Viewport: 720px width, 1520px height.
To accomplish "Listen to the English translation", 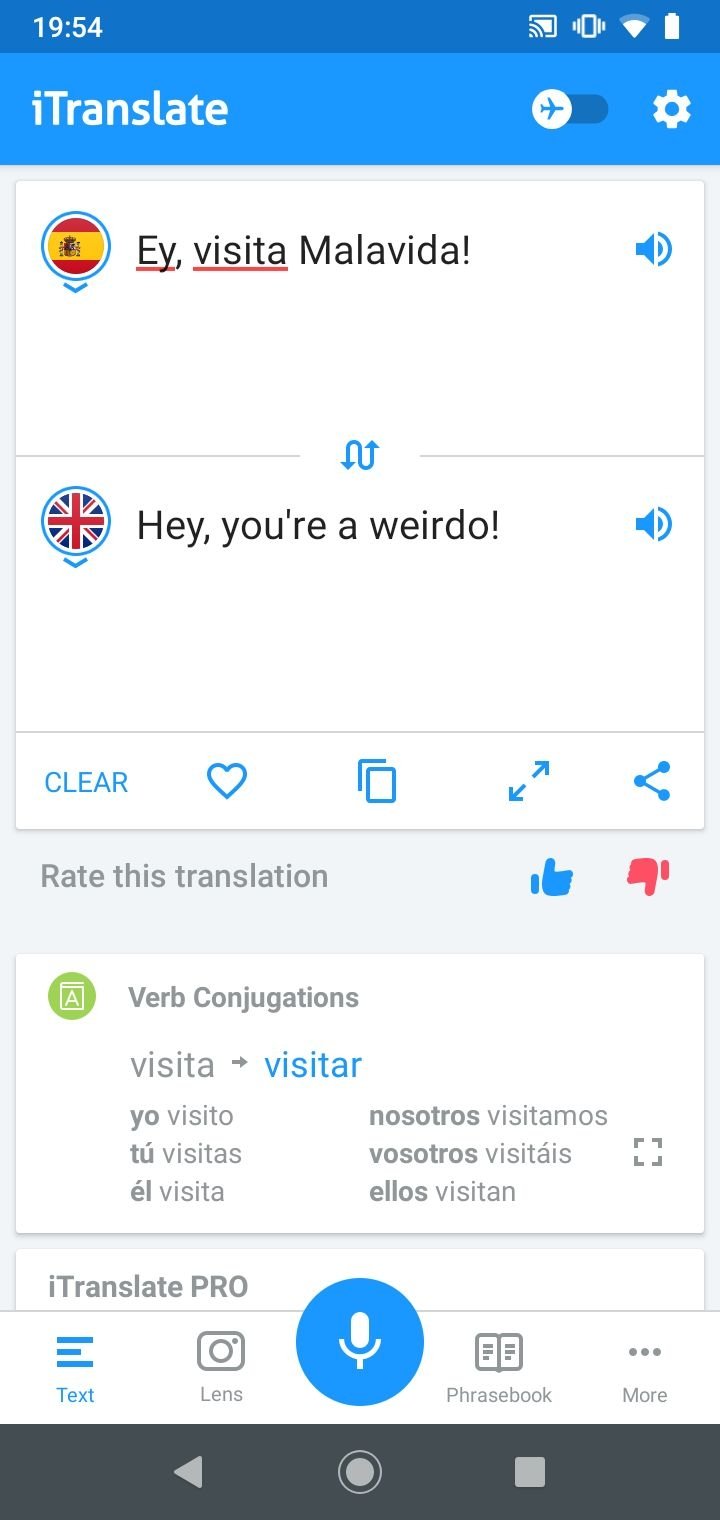I will click(654, 524).
